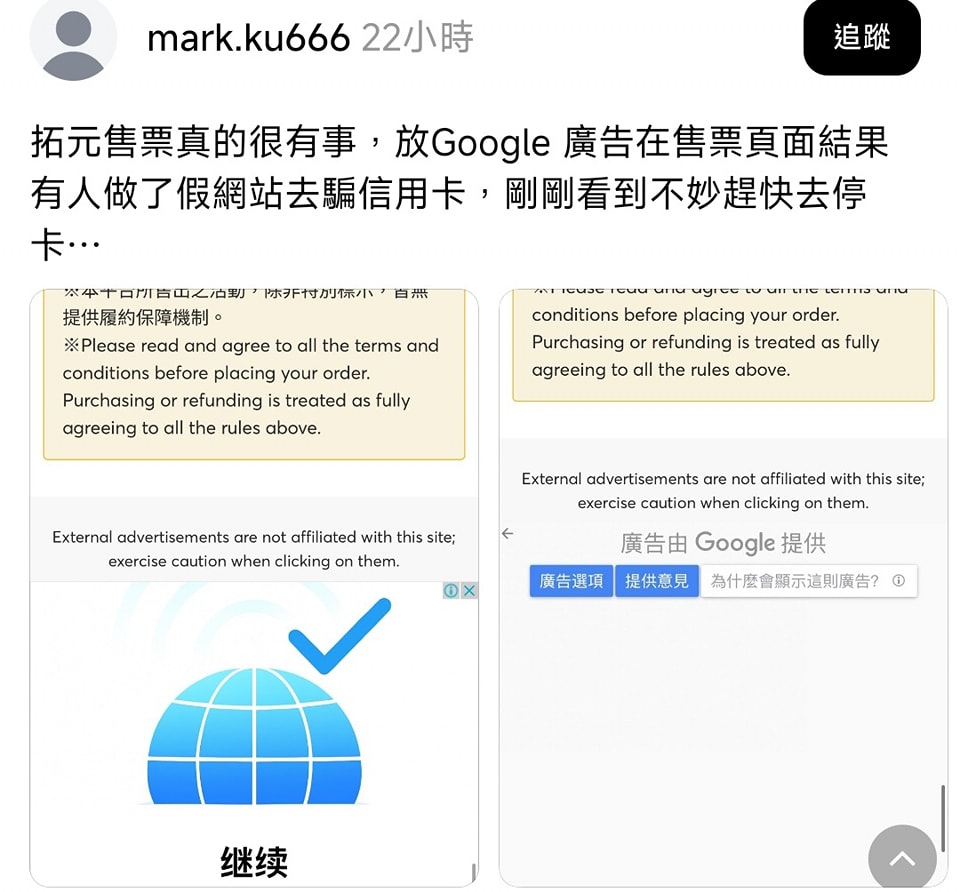960x892 pixels.
Task: Open the first attached screenshot showing 继续
Action: (254, 588)
